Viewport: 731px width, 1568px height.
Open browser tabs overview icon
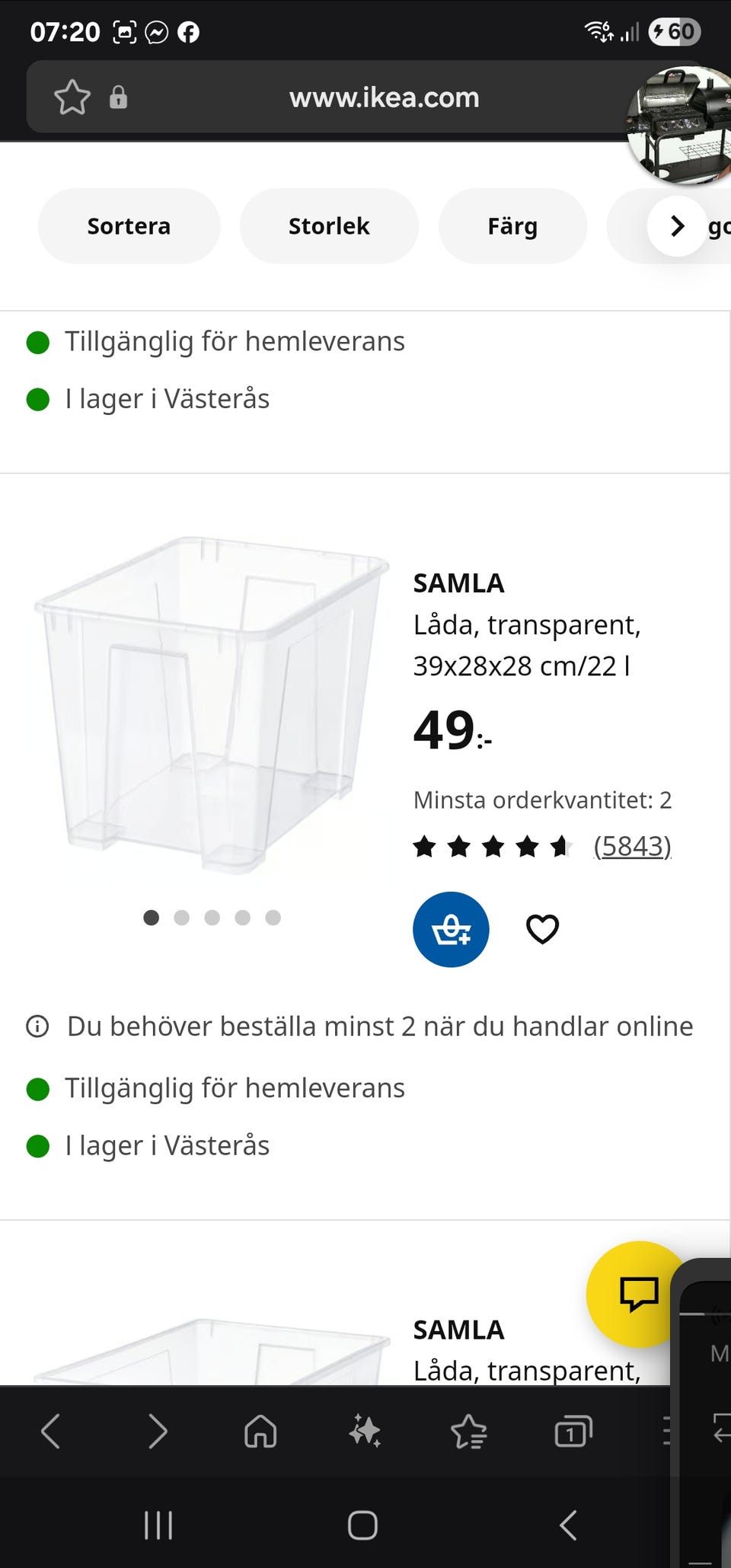[571, 1431]
